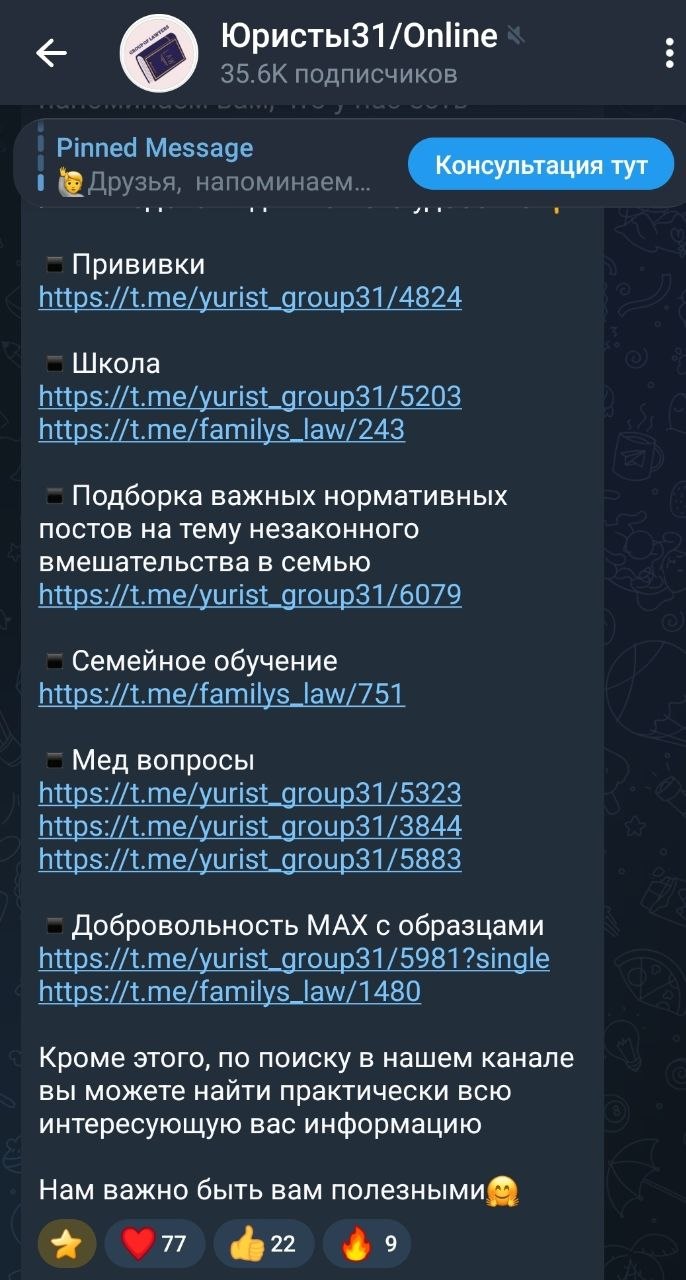Open the Мед вопросы link ending in 5323
This screenshot has width=686, height=1280.
pyautogui.click(x=250, y=793)
